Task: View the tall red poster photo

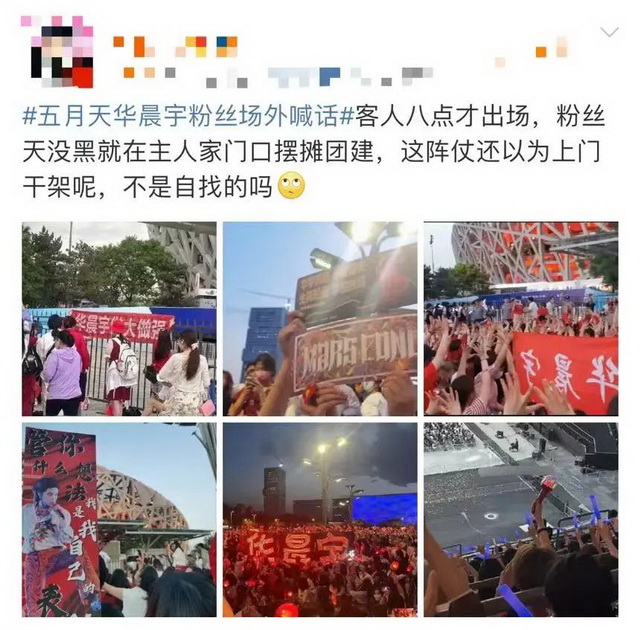Action: point(119,519)
